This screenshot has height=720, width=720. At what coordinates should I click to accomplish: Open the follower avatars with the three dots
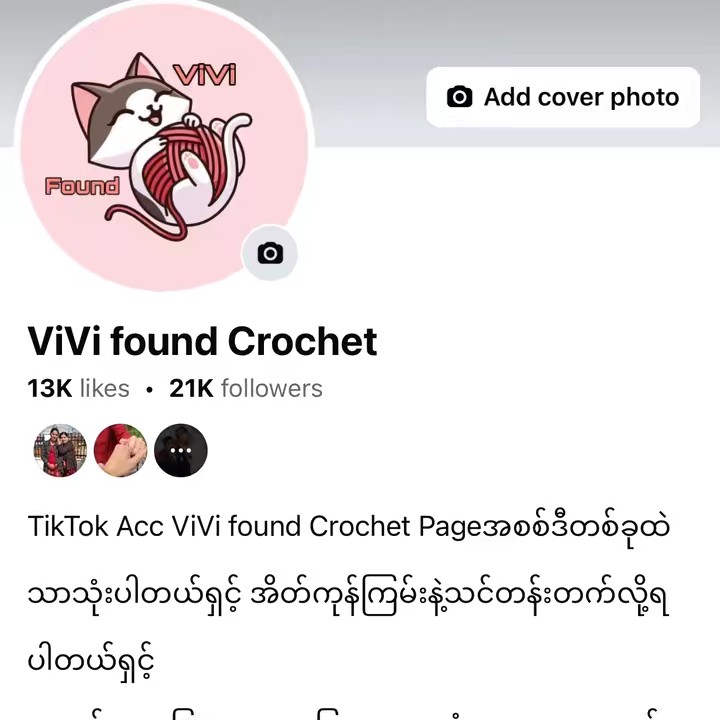(x=180, y=451)
